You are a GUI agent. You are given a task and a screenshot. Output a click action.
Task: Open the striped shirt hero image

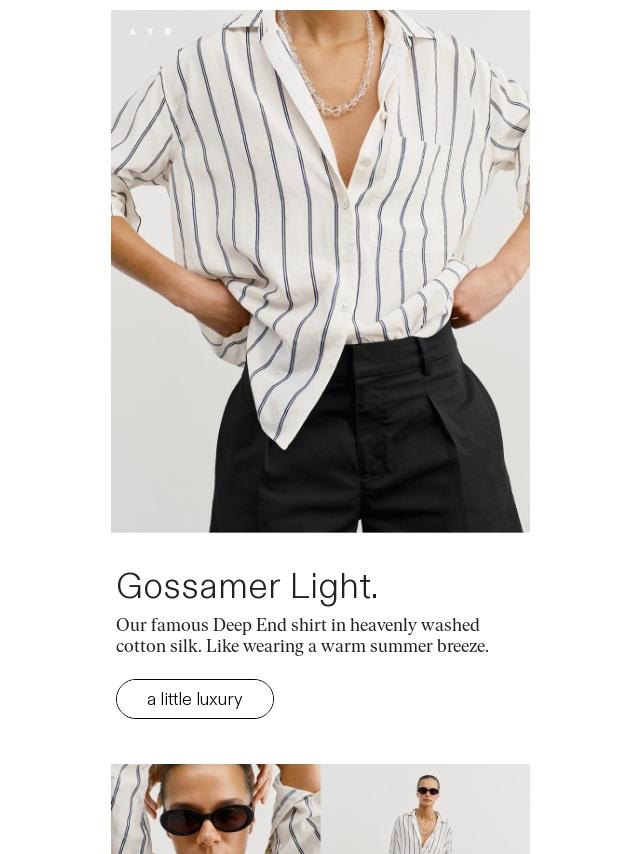coord(320,271)
